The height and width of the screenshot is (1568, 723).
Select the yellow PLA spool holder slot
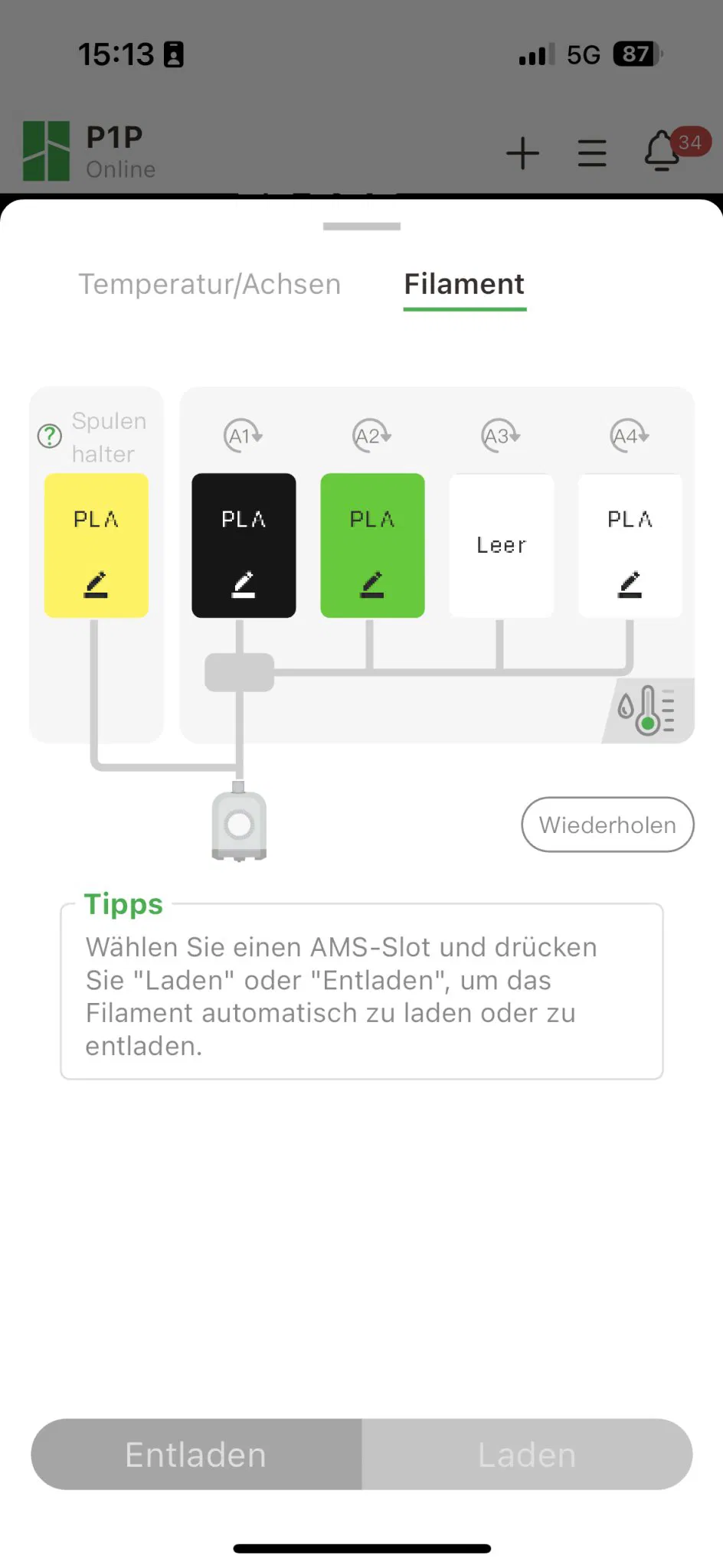click(x=97, y=545)
